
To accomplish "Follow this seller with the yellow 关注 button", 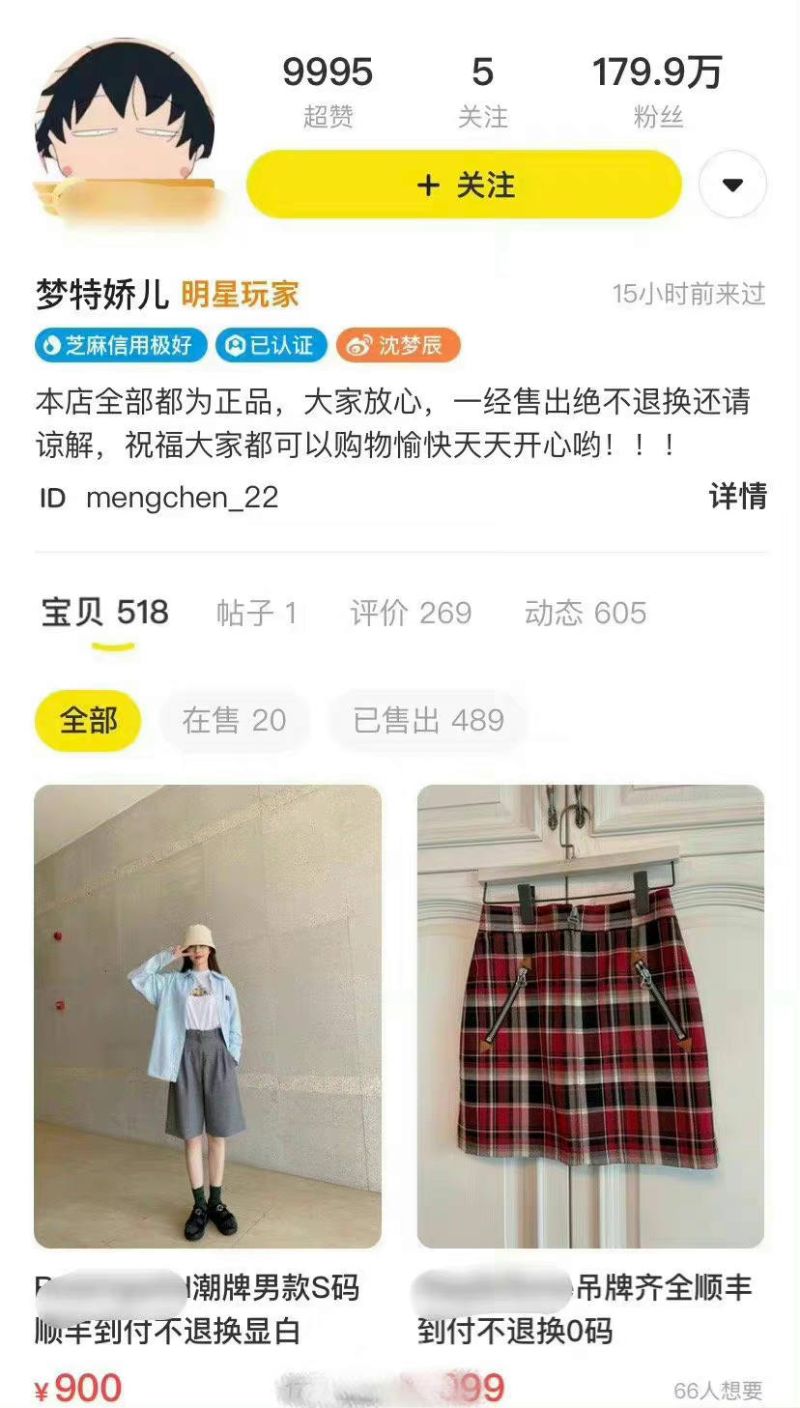I will click(464, 185).
